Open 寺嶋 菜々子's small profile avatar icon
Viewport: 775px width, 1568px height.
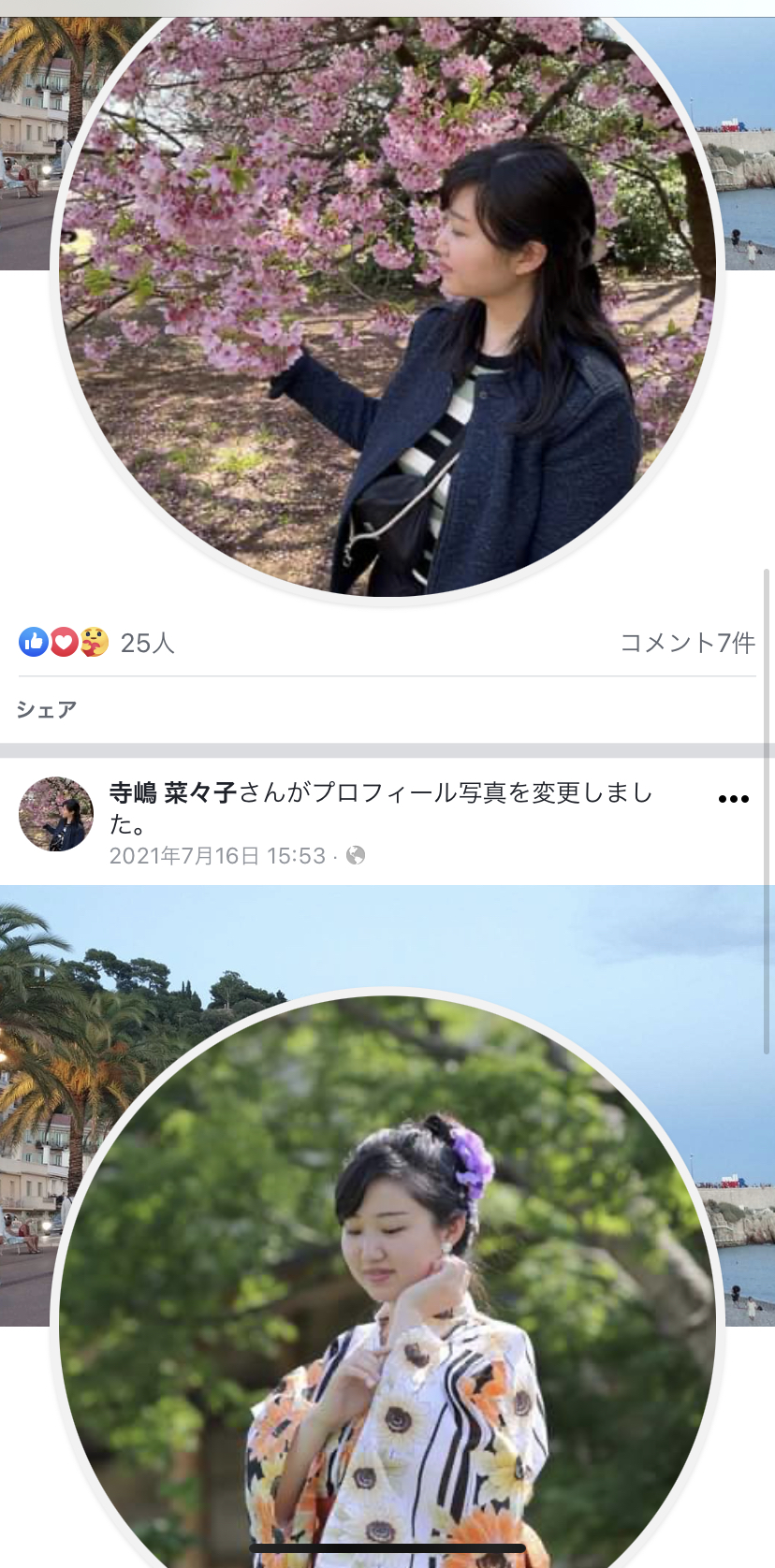pos(56,814)
